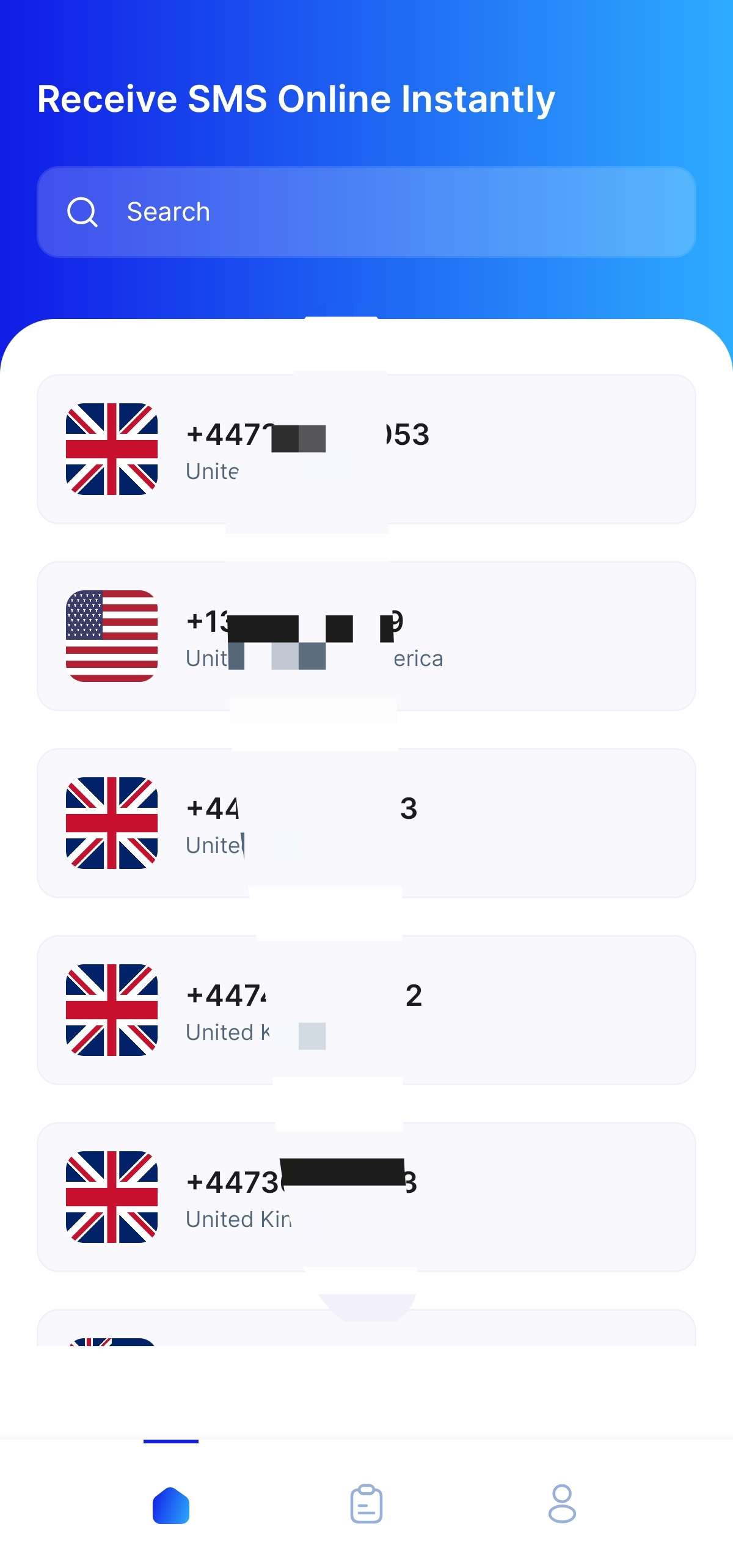This screenshot has height=1568, width=733.
Task: Tap the Search field
Action: point(366,212)
